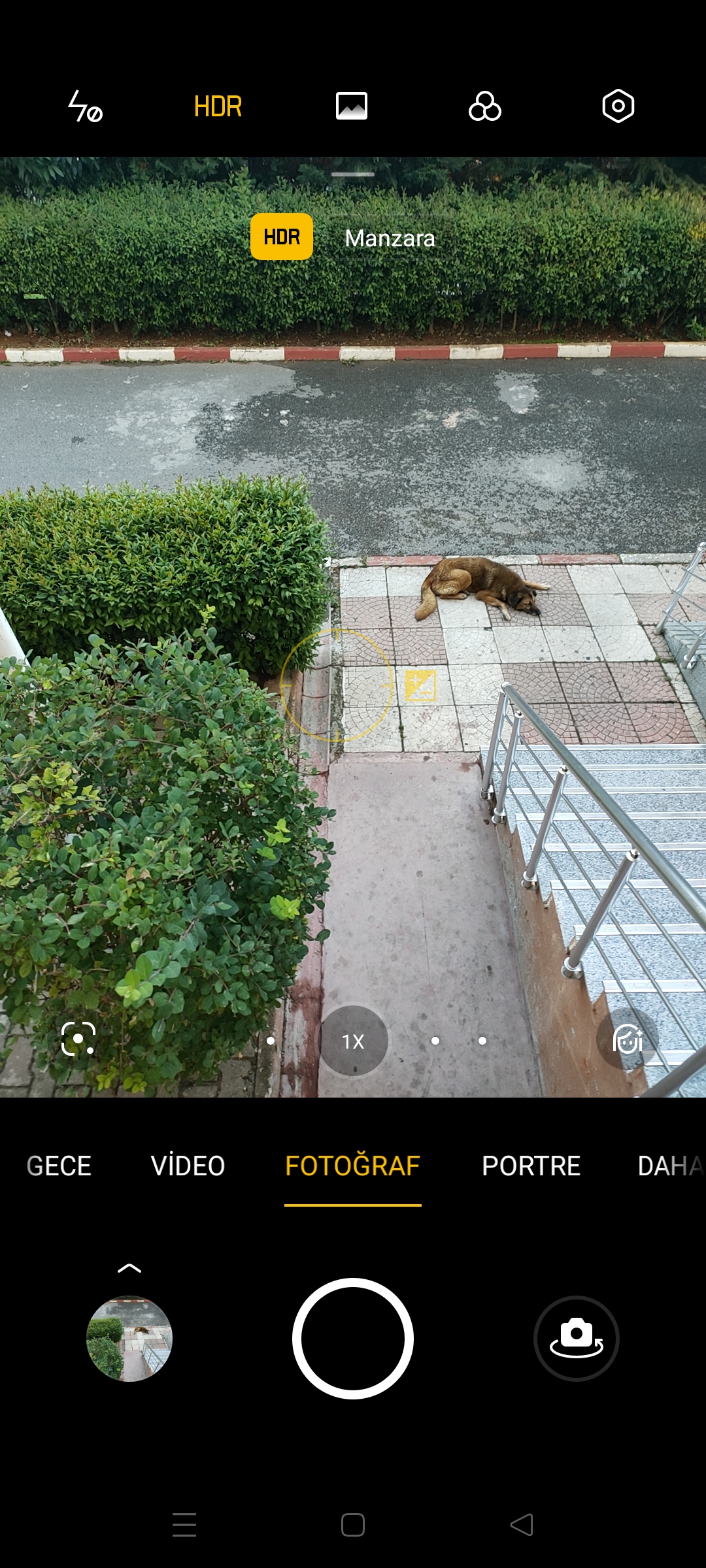Open camera settings gear
The height and width of the screenshot is (1568, 706).
(x=618, y=106)
